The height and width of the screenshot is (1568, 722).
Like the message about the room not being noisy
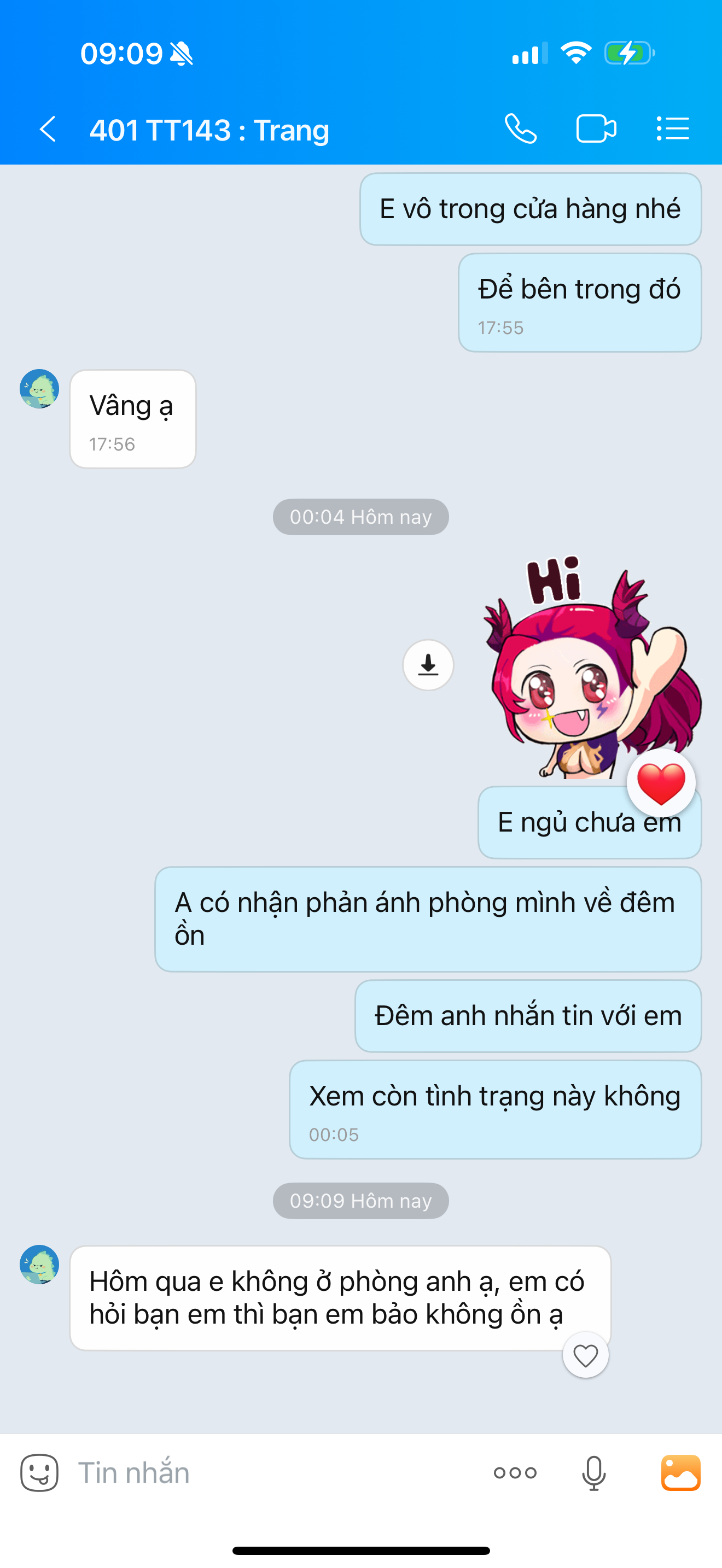pyautogui.click(x=585, y=1355)
